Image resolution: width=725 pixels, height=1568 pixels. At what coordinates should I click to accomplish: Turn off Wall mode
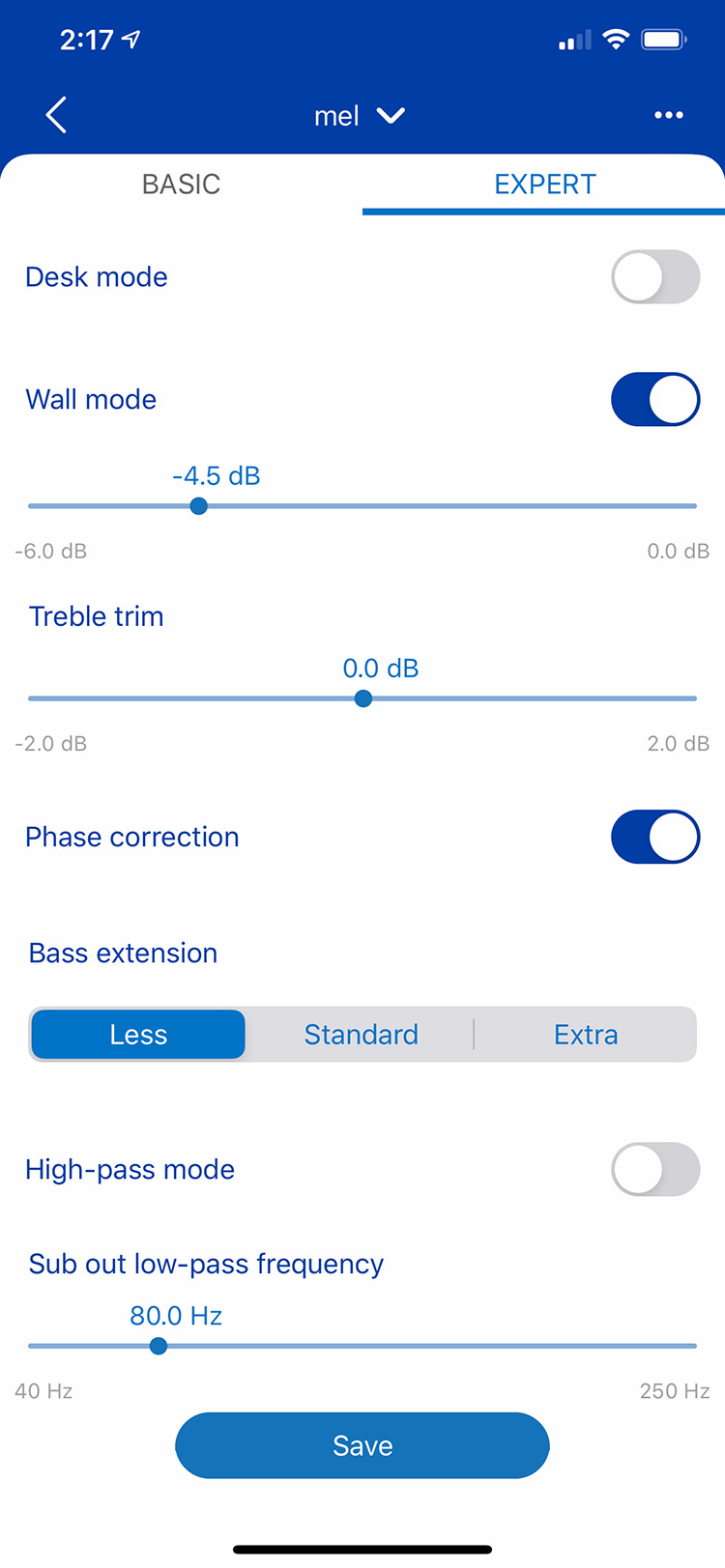pyautogui.click(x=655, y=399)
